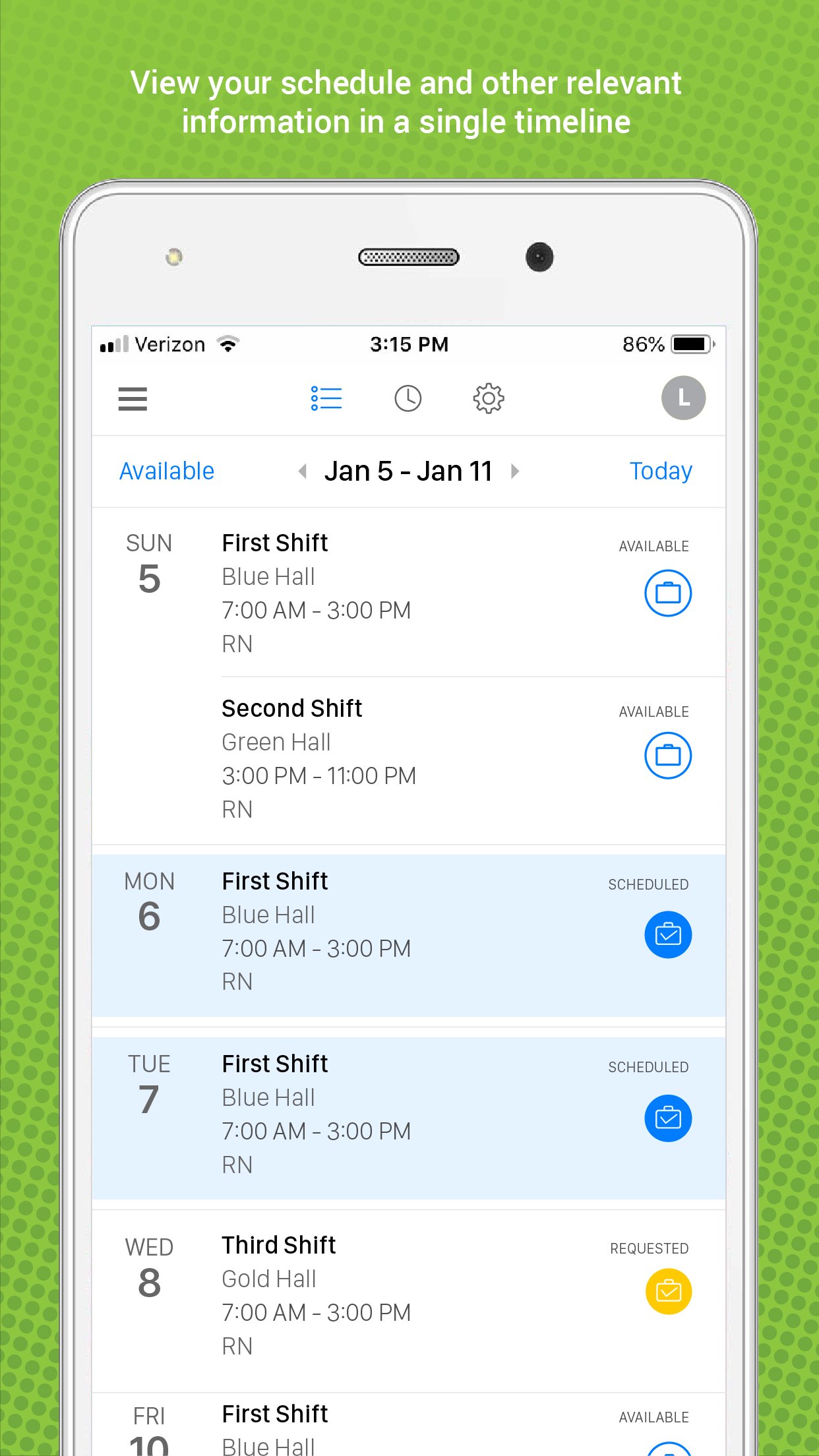Tap the briefcase icon on Second Shift at Green Hall
Viewport: 819px width, 1456px height.
(x=668, y=756)
